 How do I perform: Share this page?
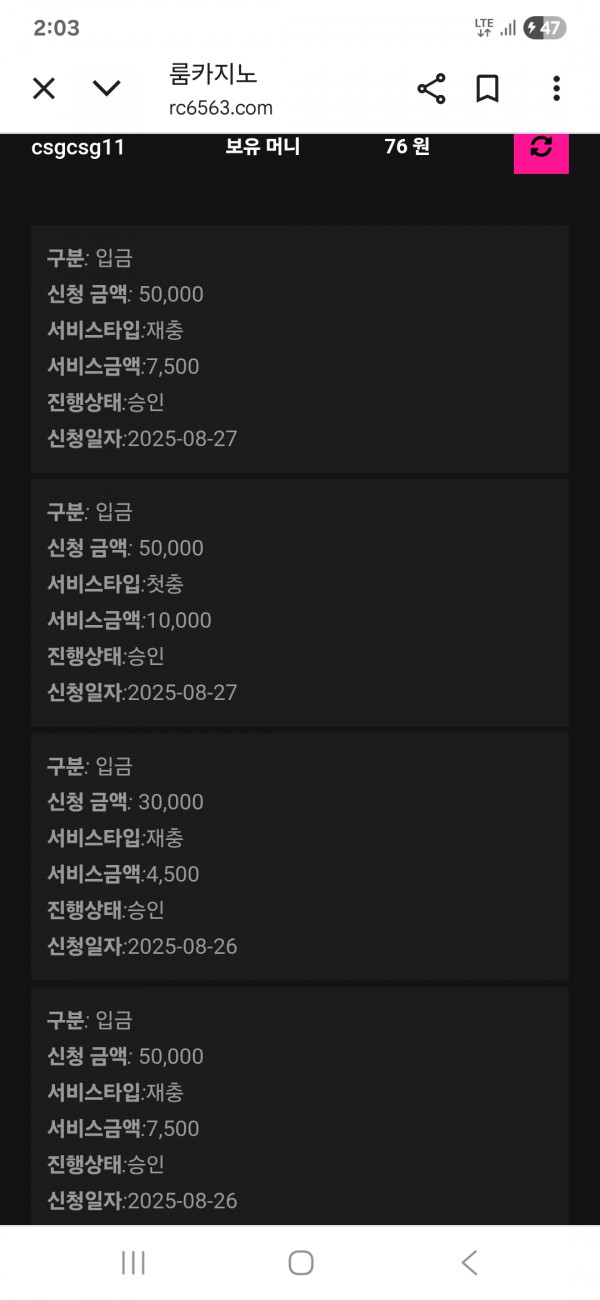(x=431, y=89)
